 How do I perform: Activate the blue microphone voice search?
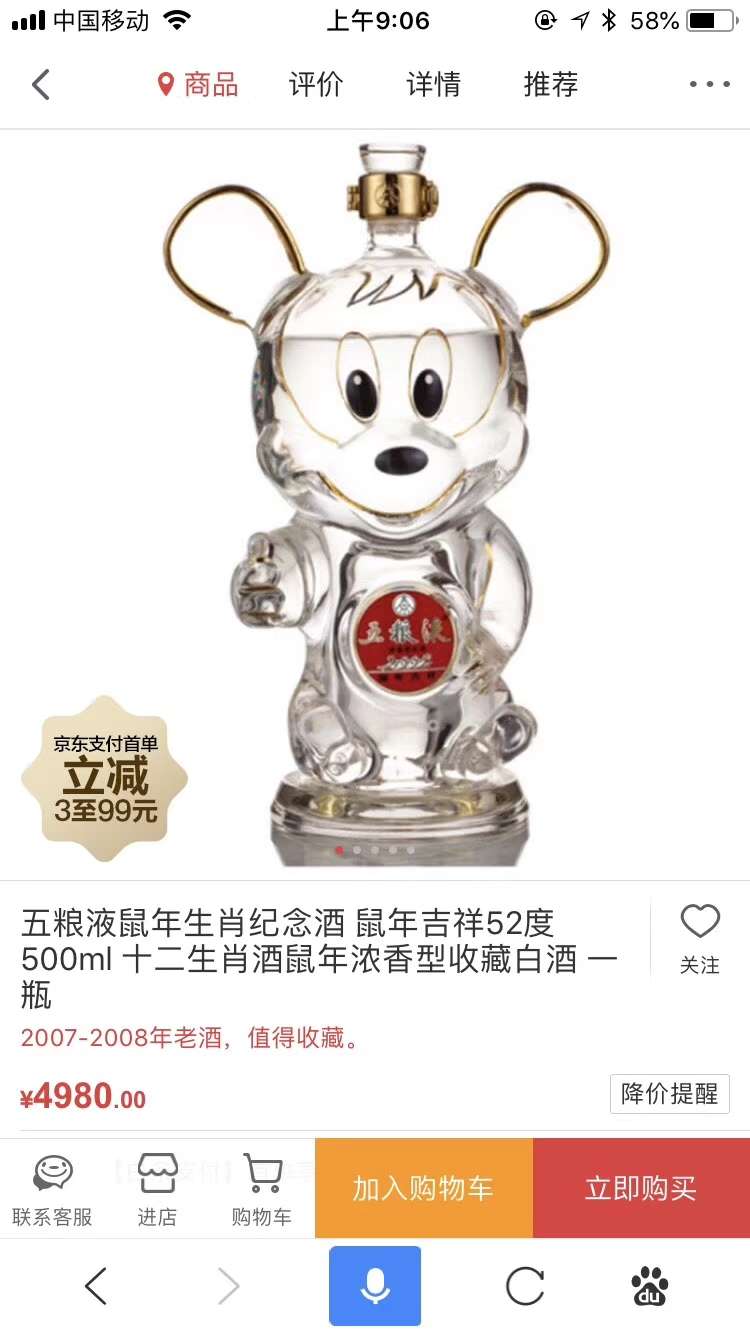pos(375,1286)
